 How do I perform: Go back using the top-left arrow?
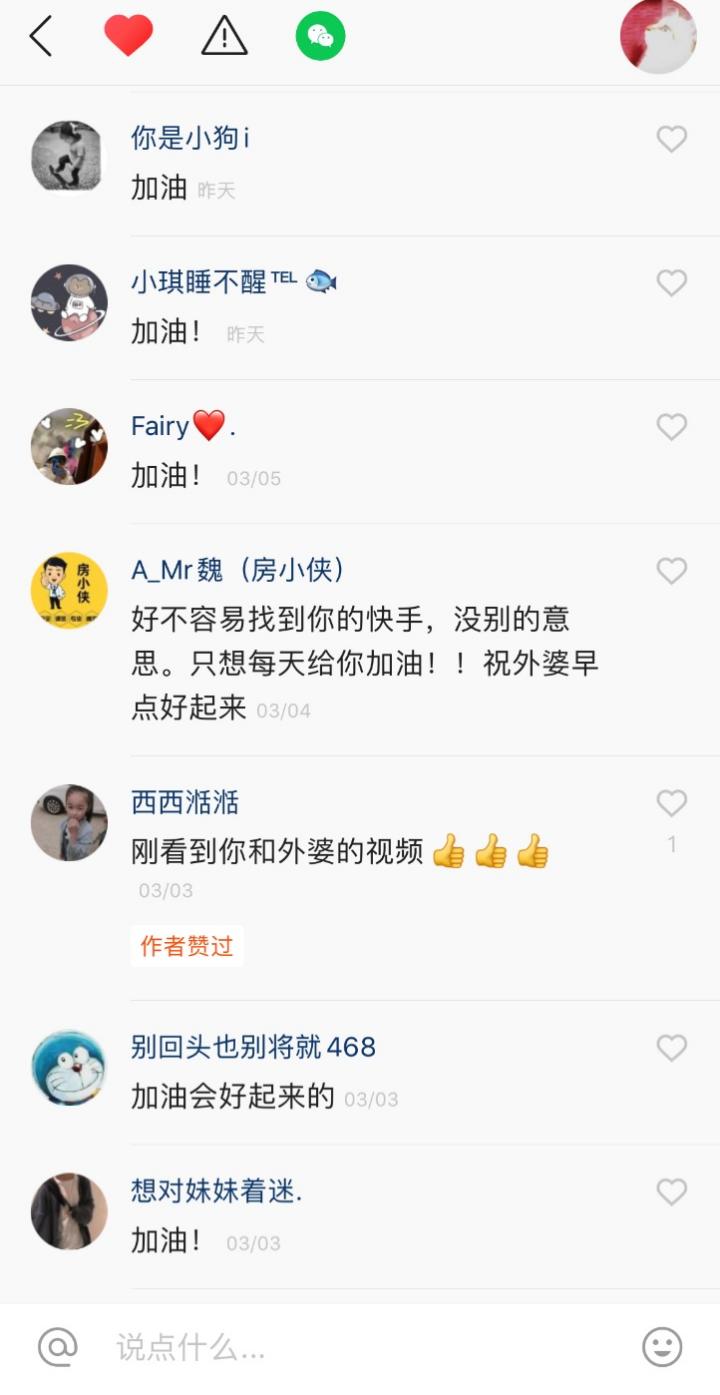[40, 37]
